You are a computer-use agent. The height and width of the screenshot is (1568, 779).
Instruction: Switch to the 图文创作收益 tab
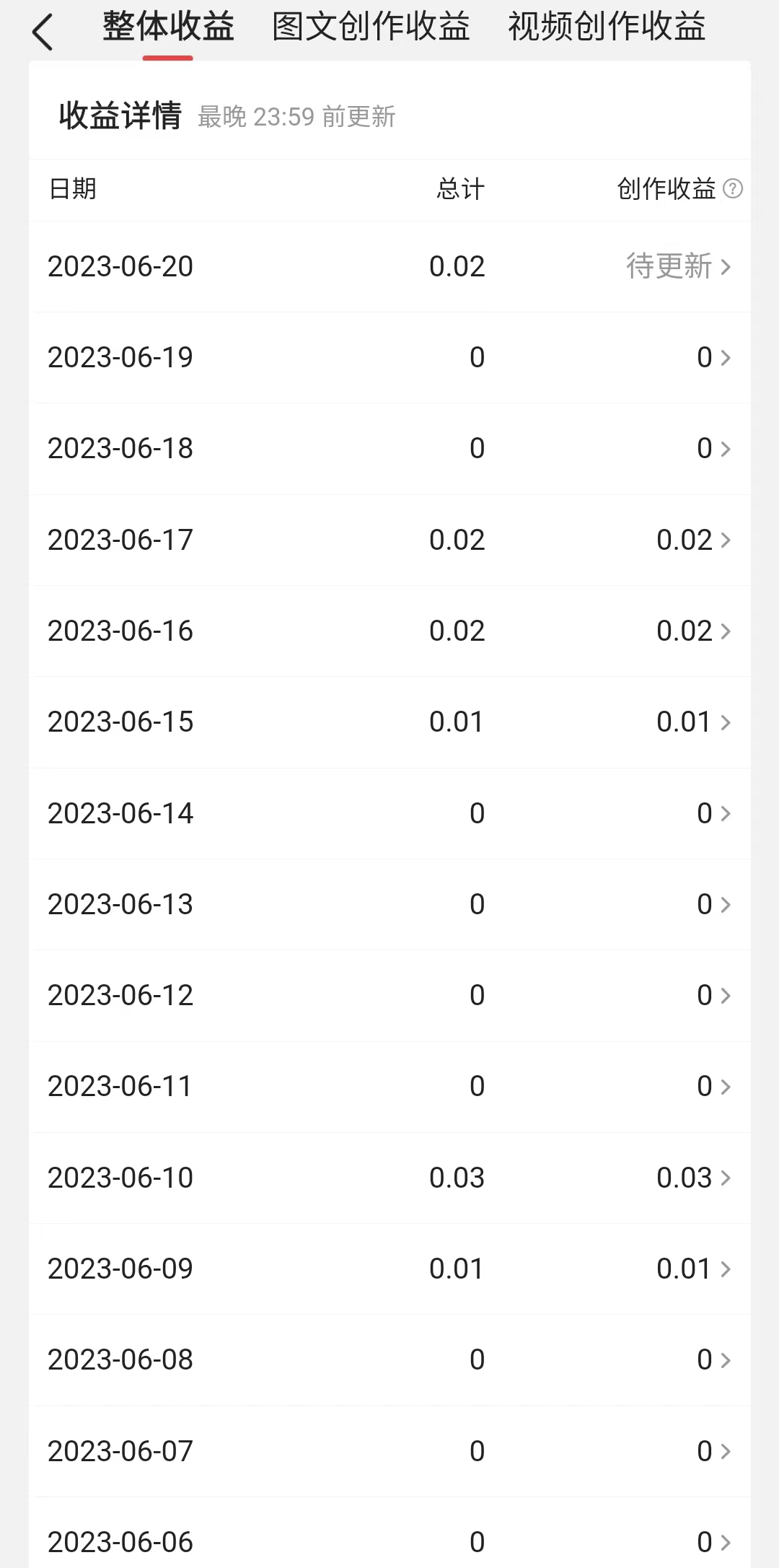(371, 27)
